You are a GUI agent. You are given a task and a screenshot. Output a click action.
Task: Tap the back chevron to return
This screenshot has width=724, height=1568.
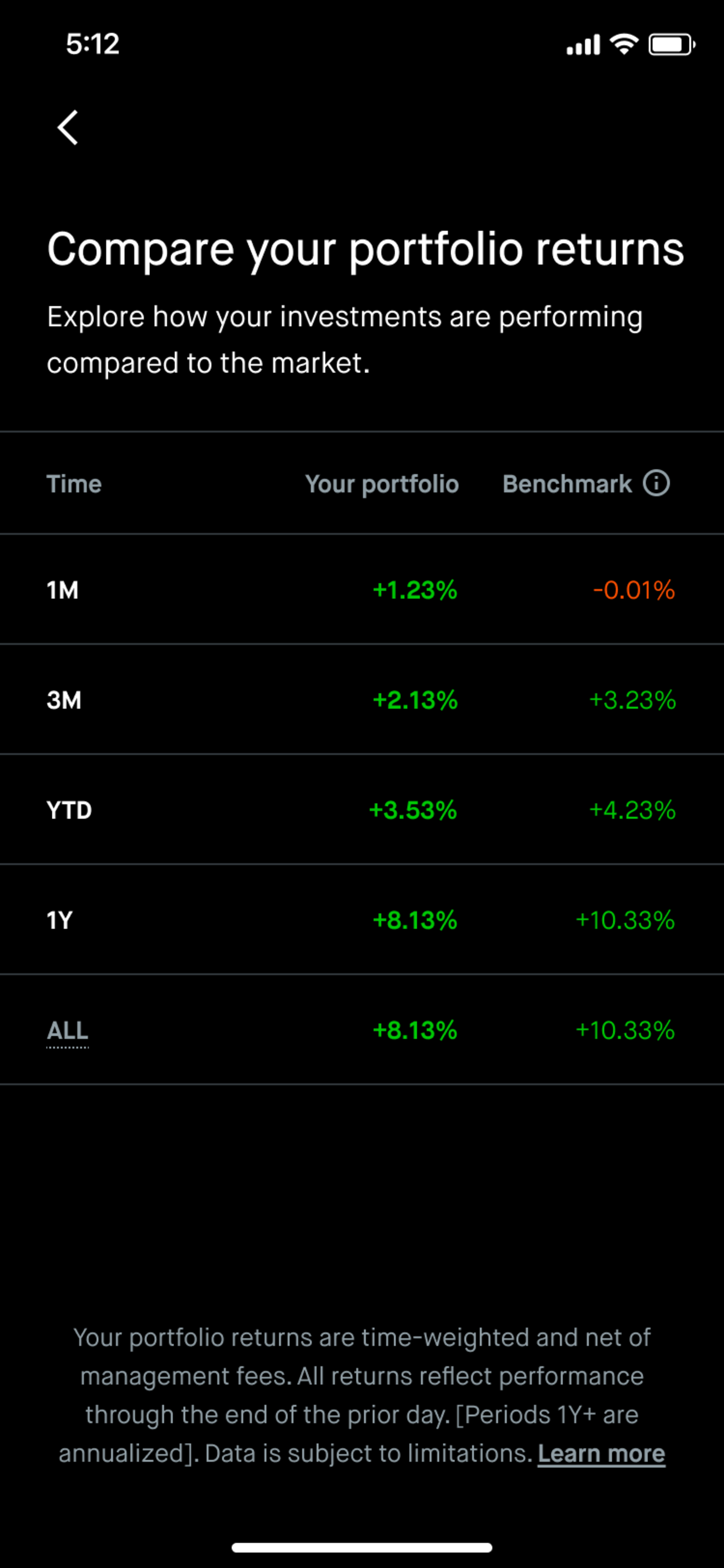(67, 127)
